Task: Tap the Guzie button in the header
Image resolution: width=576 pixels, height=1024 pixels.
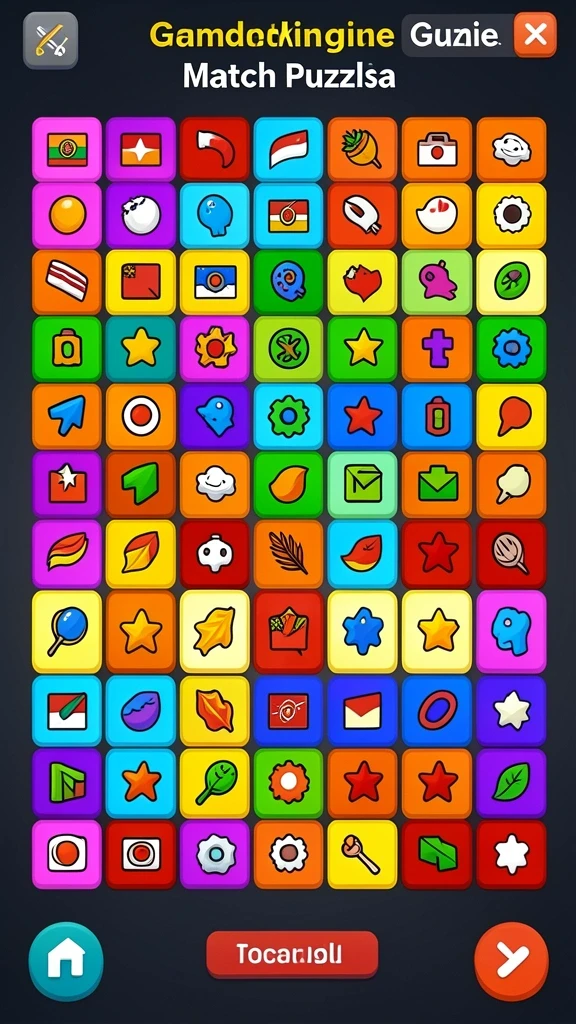Action: (x=457, y=35)
